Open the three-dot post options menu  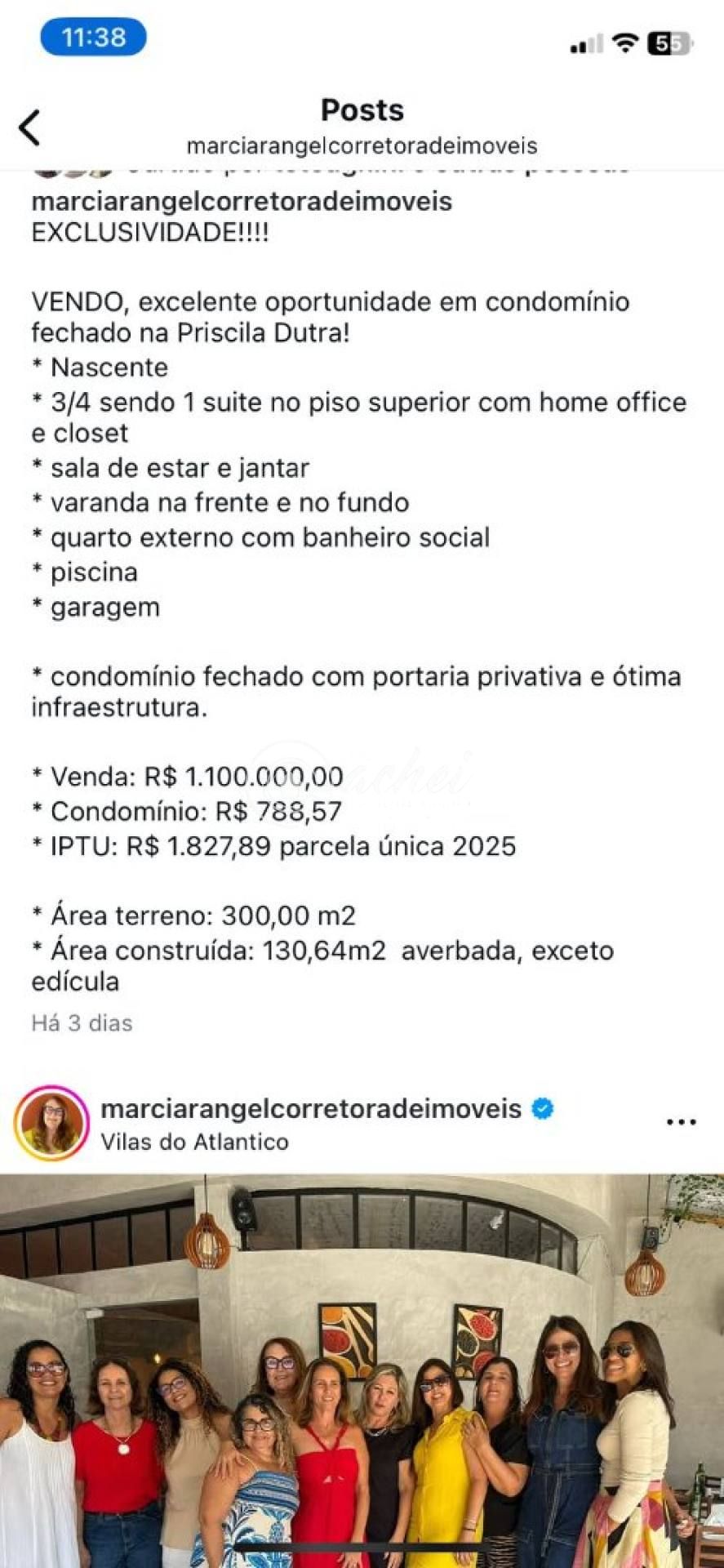pos(681,1122)
